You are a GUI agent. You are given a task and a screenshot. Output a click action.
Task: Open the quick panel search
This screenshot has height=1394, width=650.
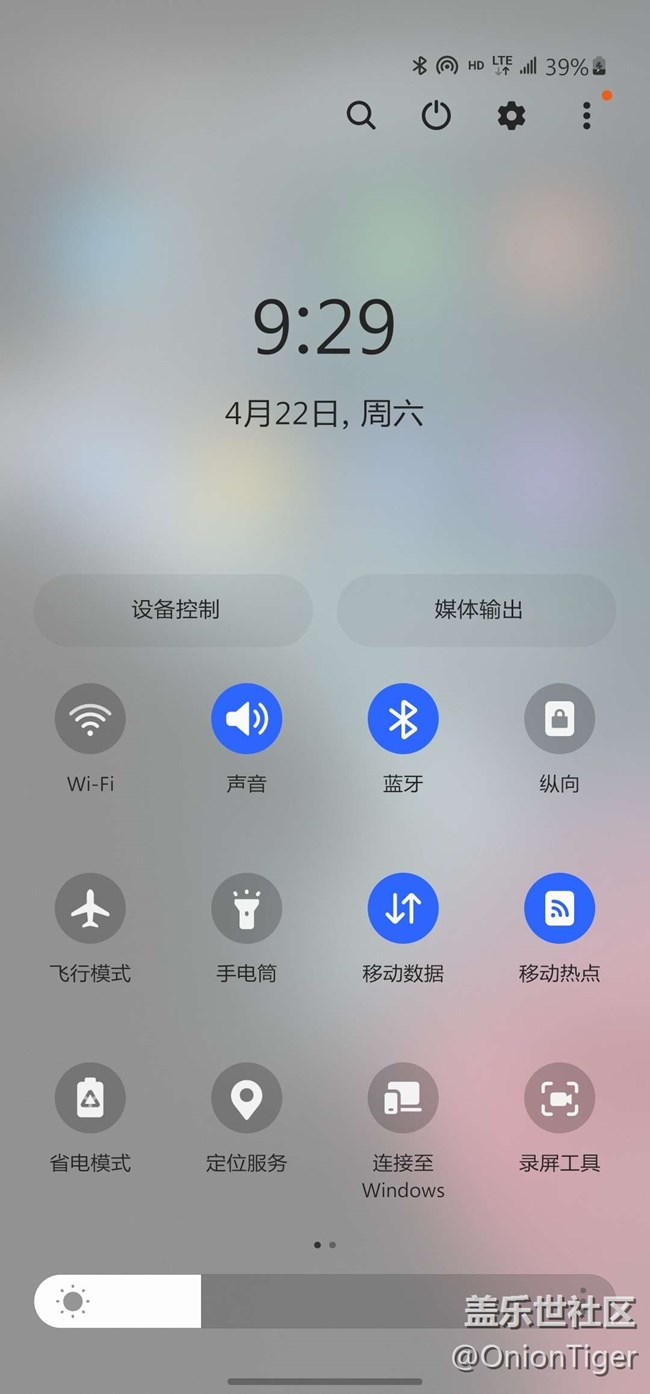click(361, 116)
